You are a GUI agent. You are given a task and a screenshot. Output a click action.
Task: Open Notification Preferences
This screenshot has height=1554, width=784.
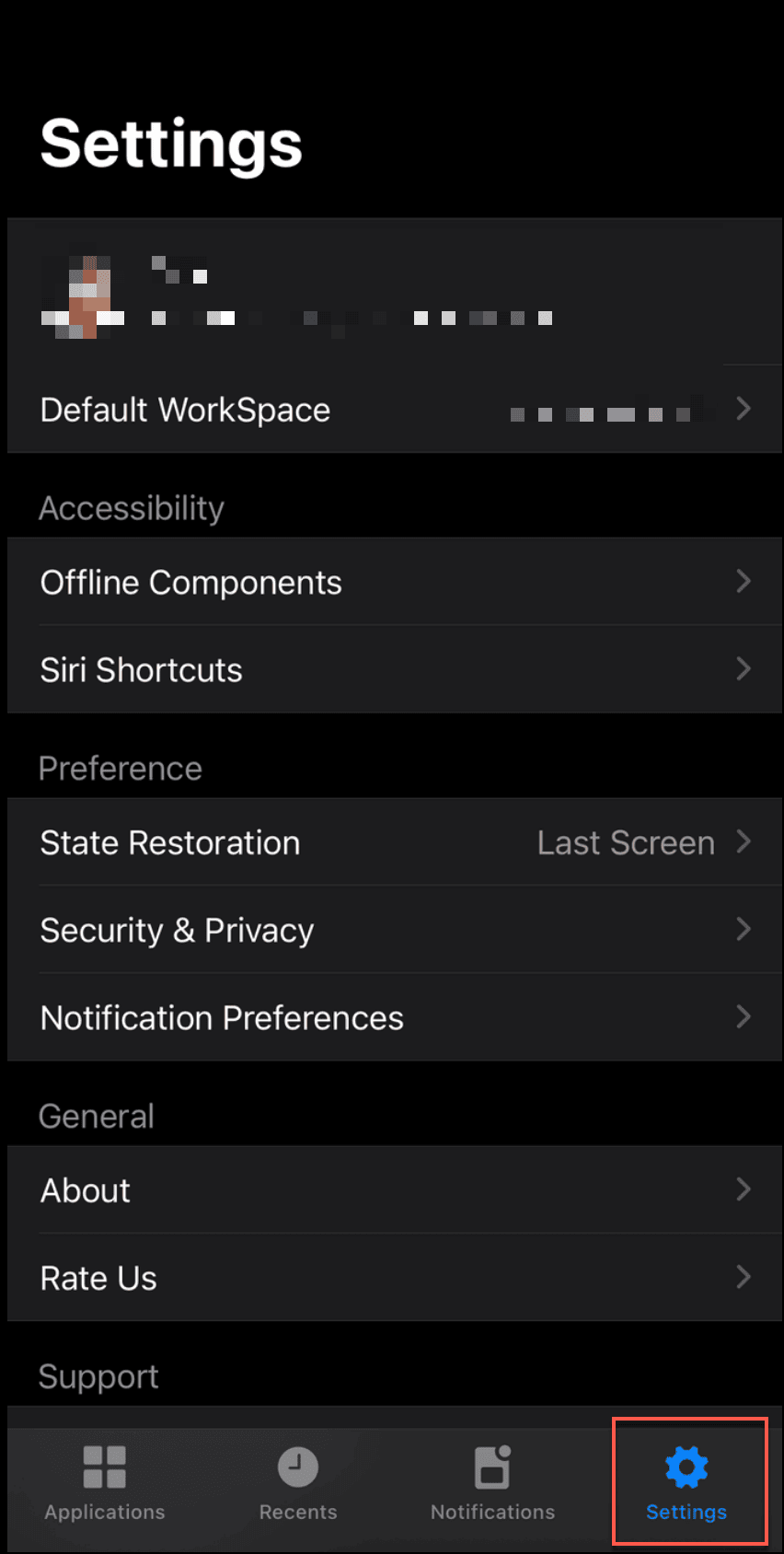(394, 1017)
